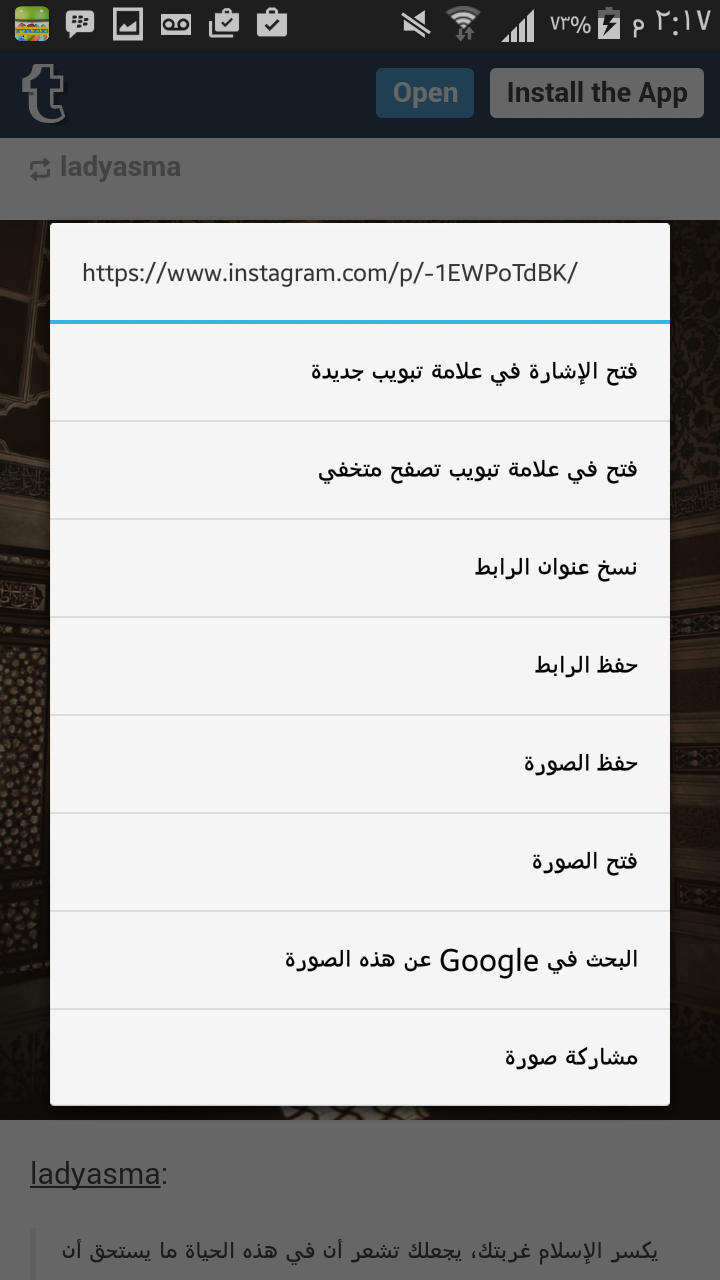The height and width of the screenshot is (1280, 720).
Task: Tap نسخ عنوان الرابط to copy link
Action: (x=360, y=568)
